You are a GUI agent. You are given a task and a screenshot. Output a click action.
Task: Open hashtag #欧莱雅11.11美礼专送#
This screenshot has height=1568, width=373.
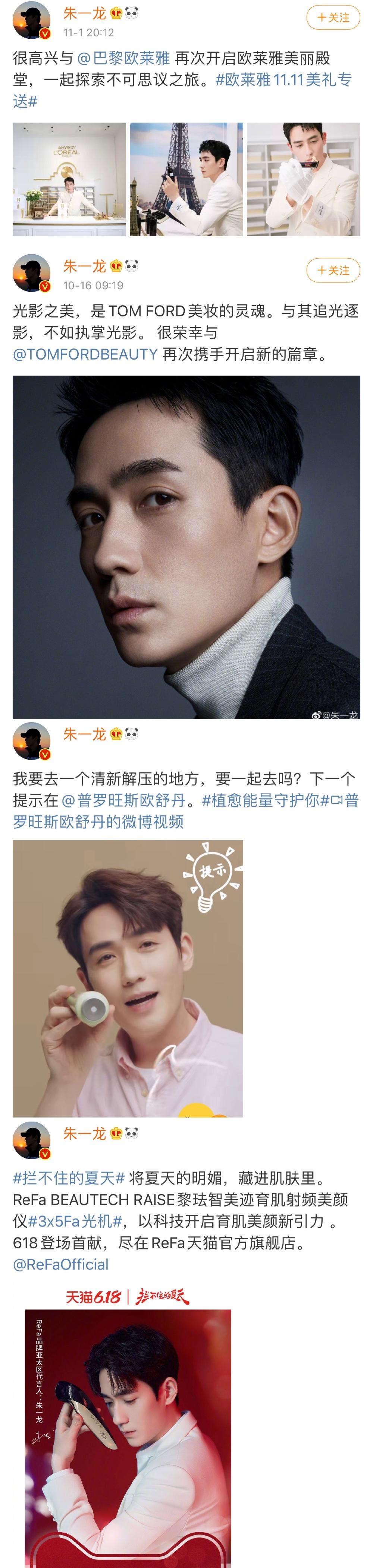pos(283,80)
